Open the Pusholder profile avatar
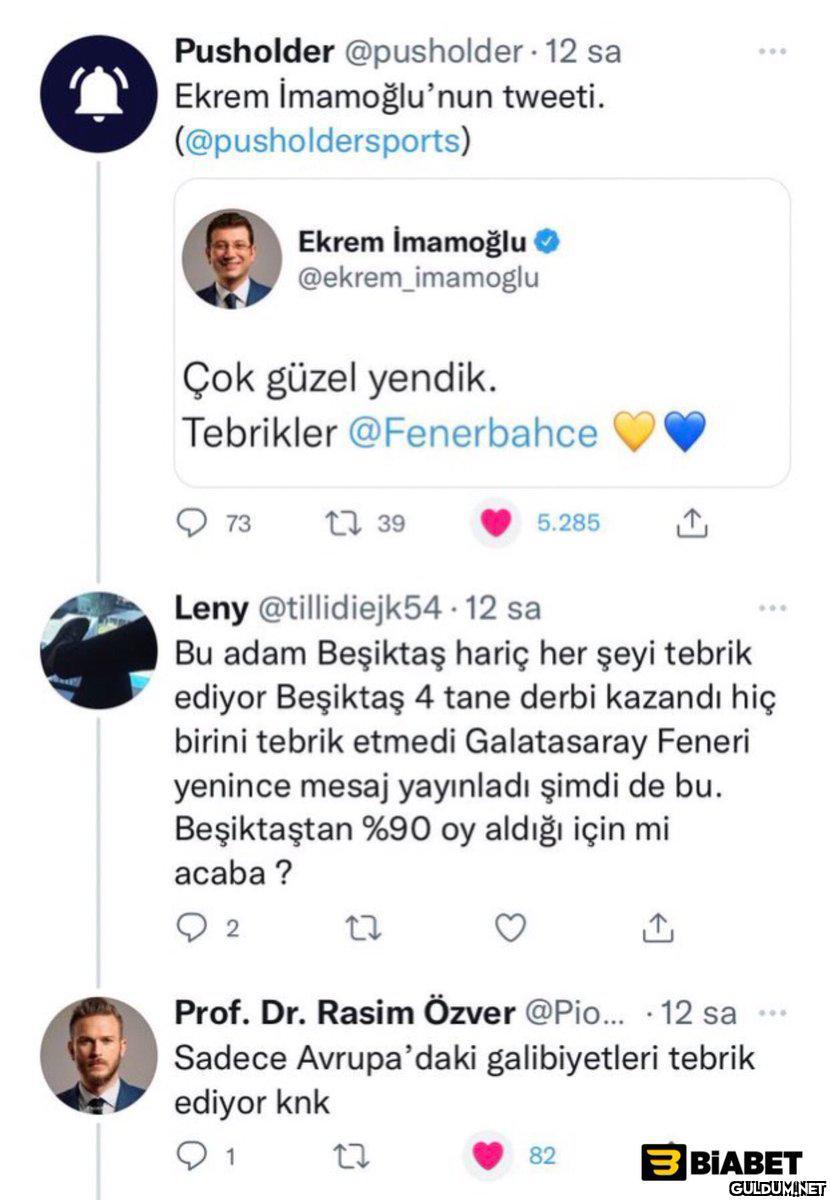This screenshot has height=1200, width=830. coord(98,94)
